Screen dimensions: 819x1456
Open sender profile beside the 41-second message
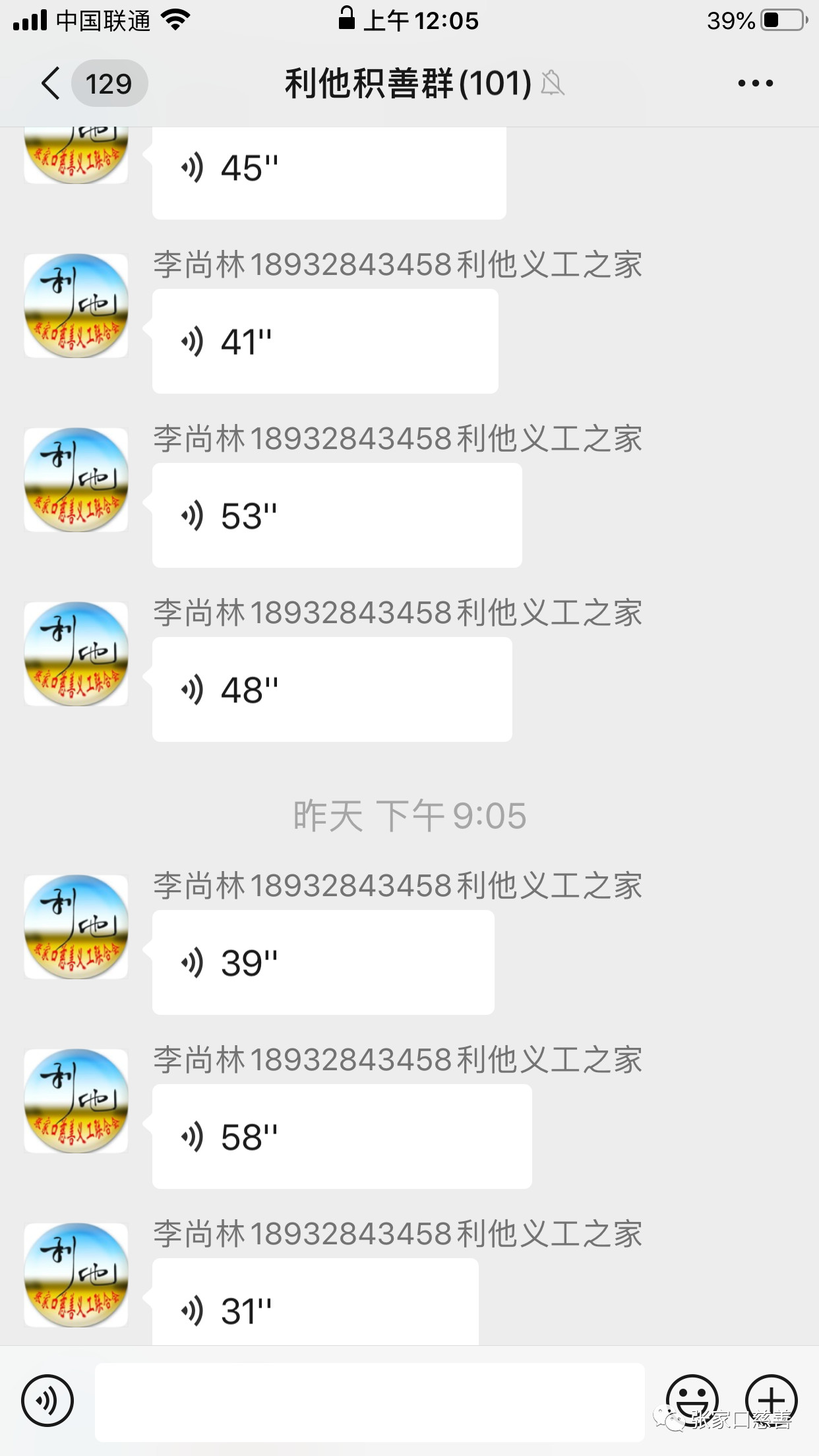pyautogui.click(x=76, y=306)
